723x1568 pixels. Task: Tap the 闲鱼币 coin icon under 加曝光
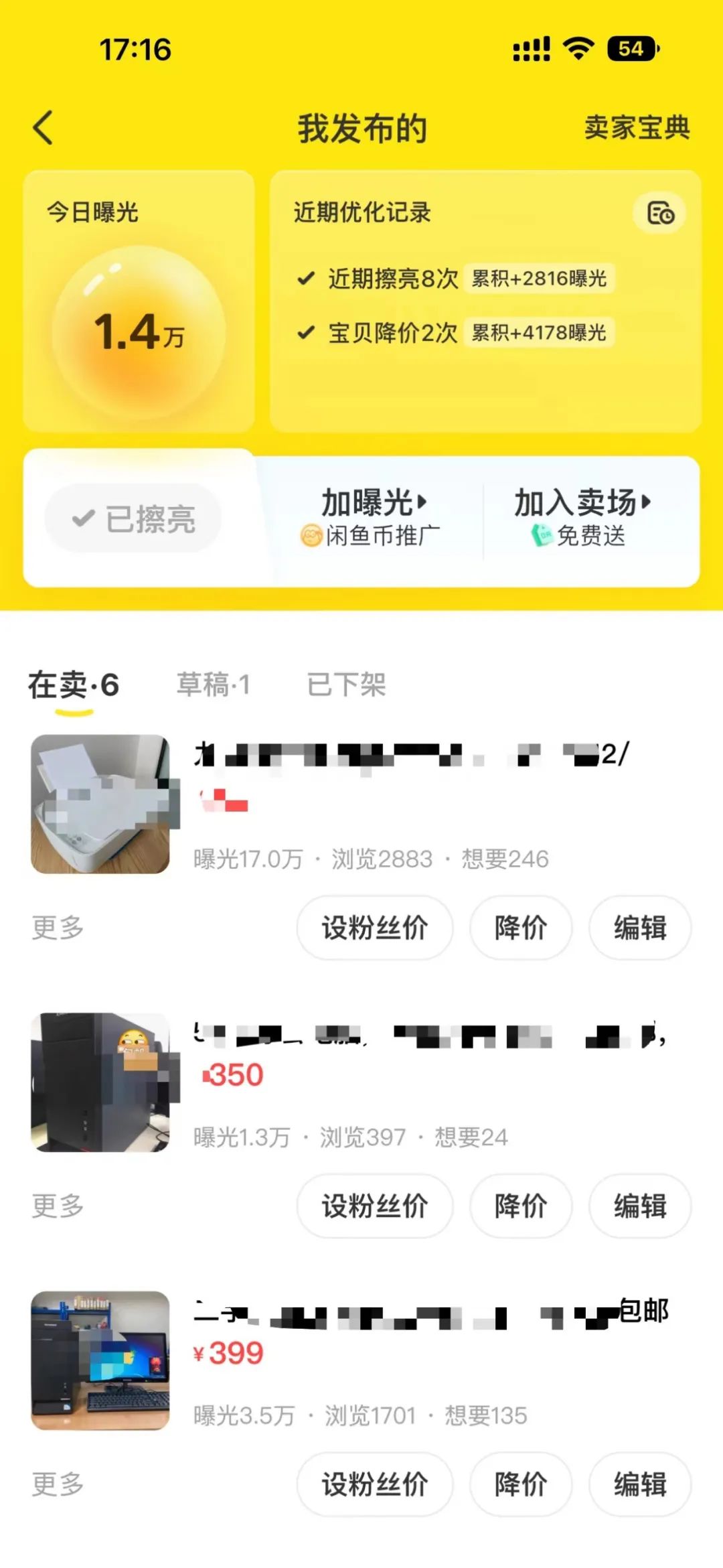pos(311,536)
